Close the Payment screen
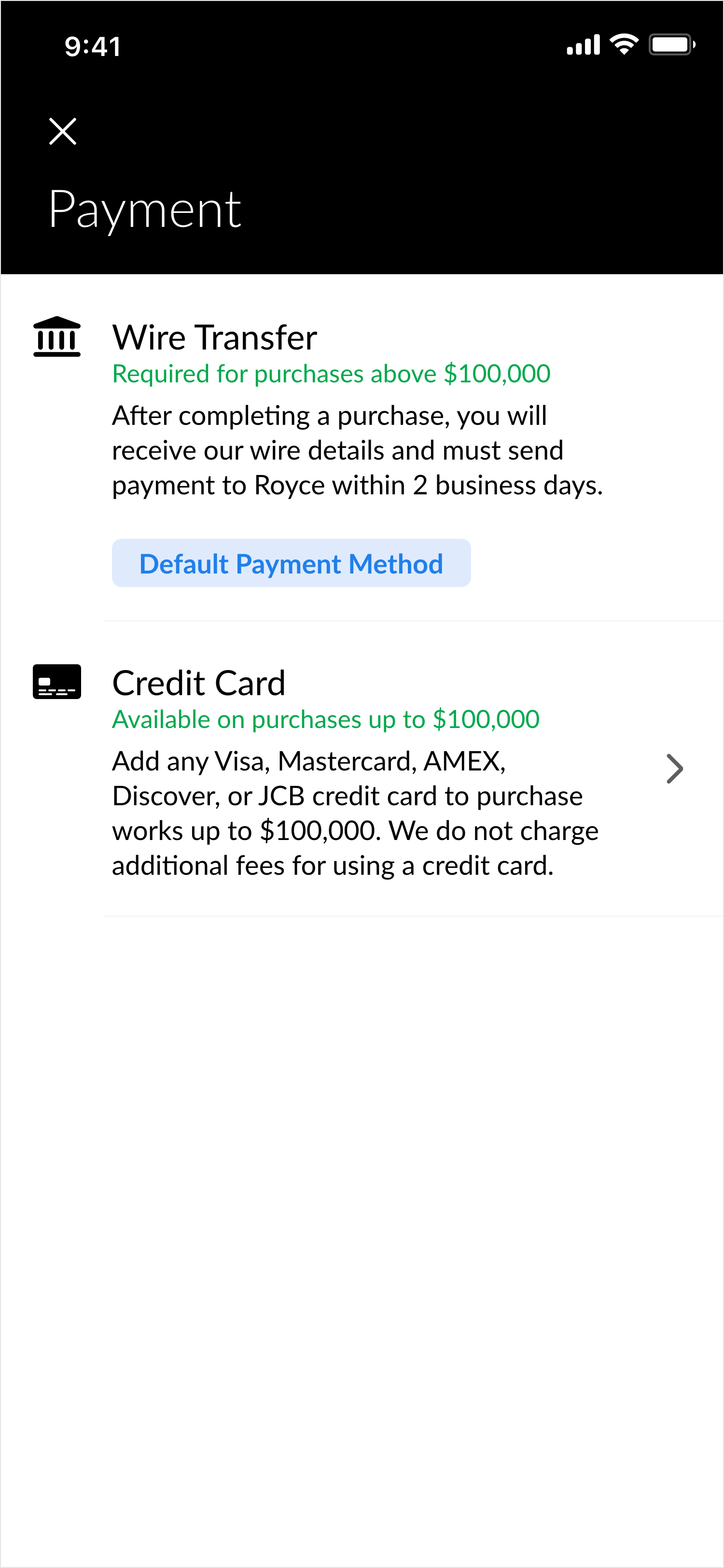The image size is (724, 1568). tap(63, 131)
